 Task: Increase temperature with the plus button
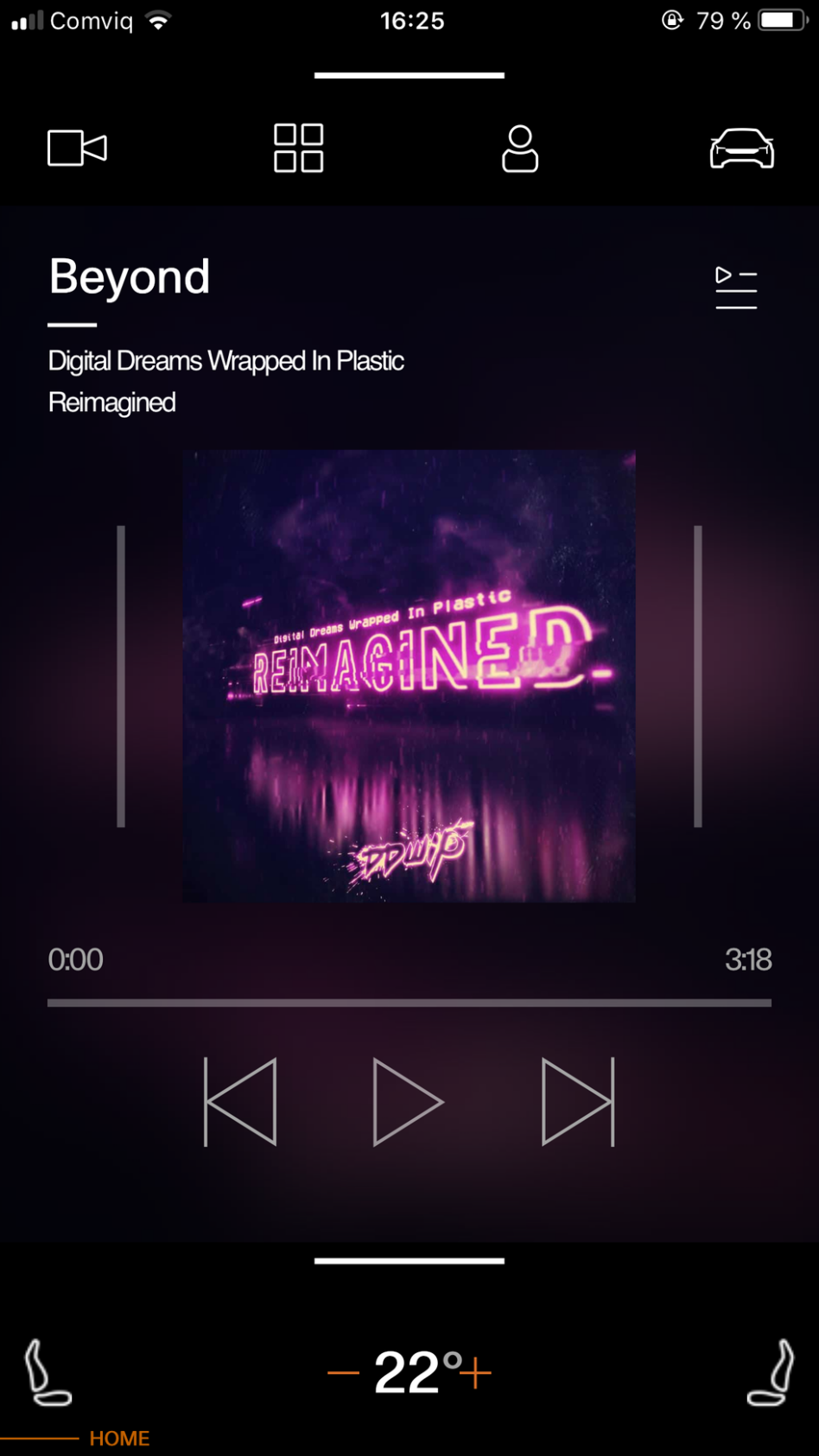(476, 1372)
